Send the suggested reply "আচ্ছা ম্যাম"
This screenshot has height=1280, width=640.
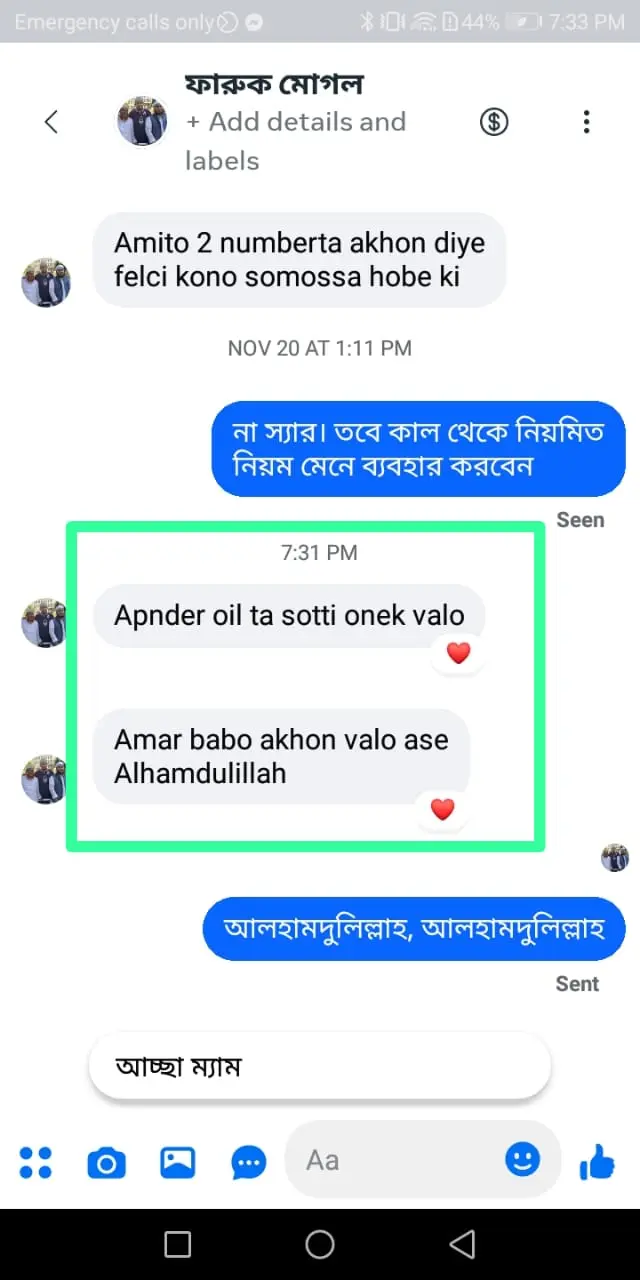click(319, 1067)
